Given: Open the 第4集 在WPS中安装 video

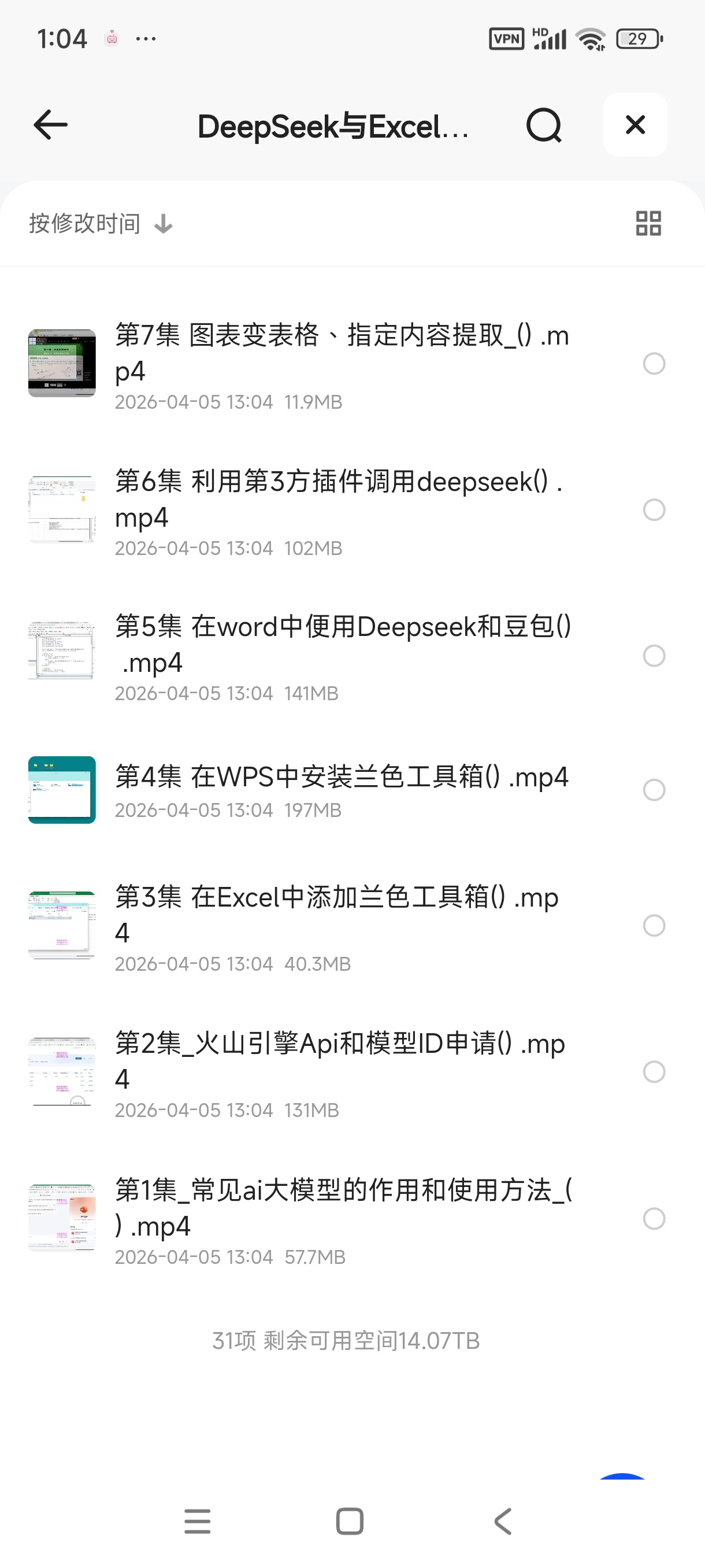Looking at the screenshot, I should point(340,778).
